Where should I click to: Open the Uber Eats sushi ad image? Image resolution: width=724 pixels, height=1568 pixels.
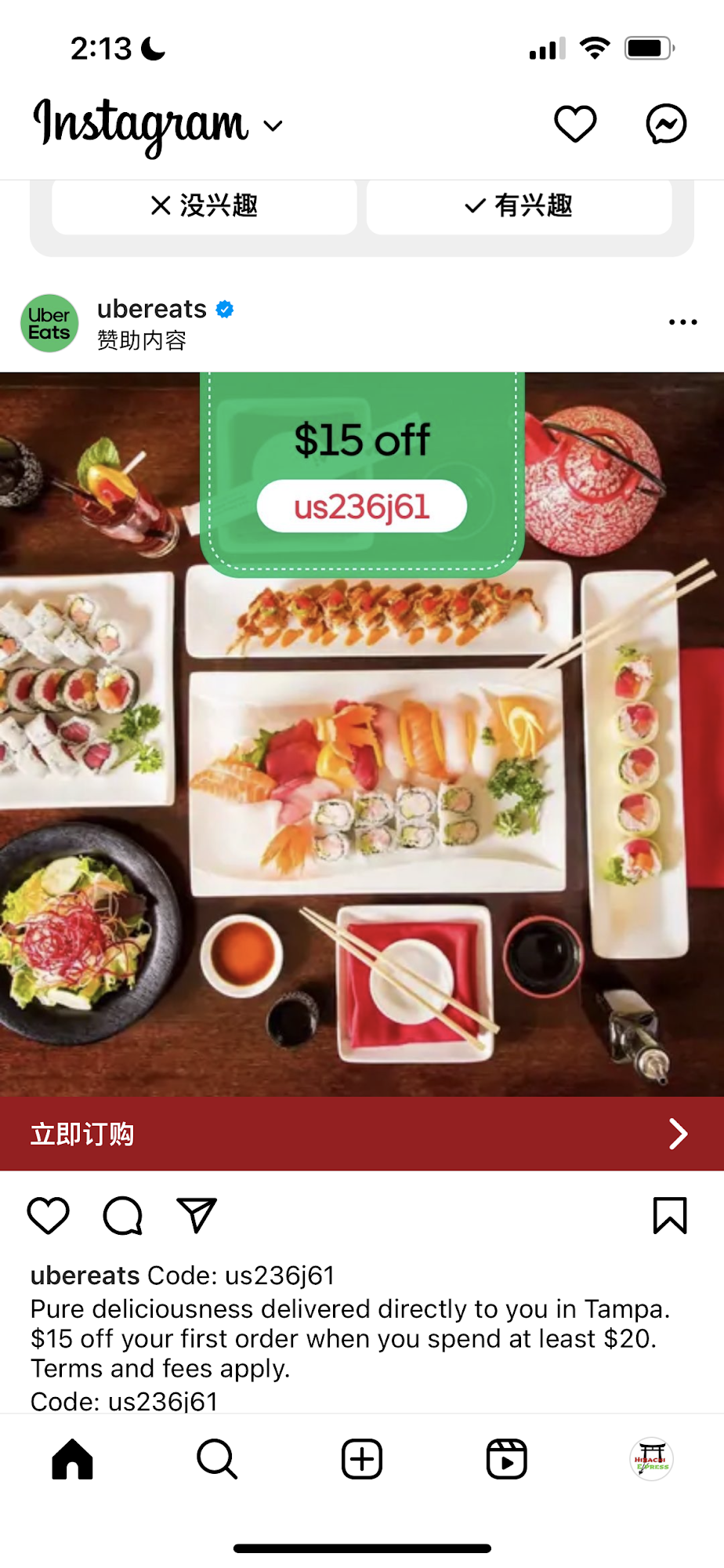pos(362,784)
